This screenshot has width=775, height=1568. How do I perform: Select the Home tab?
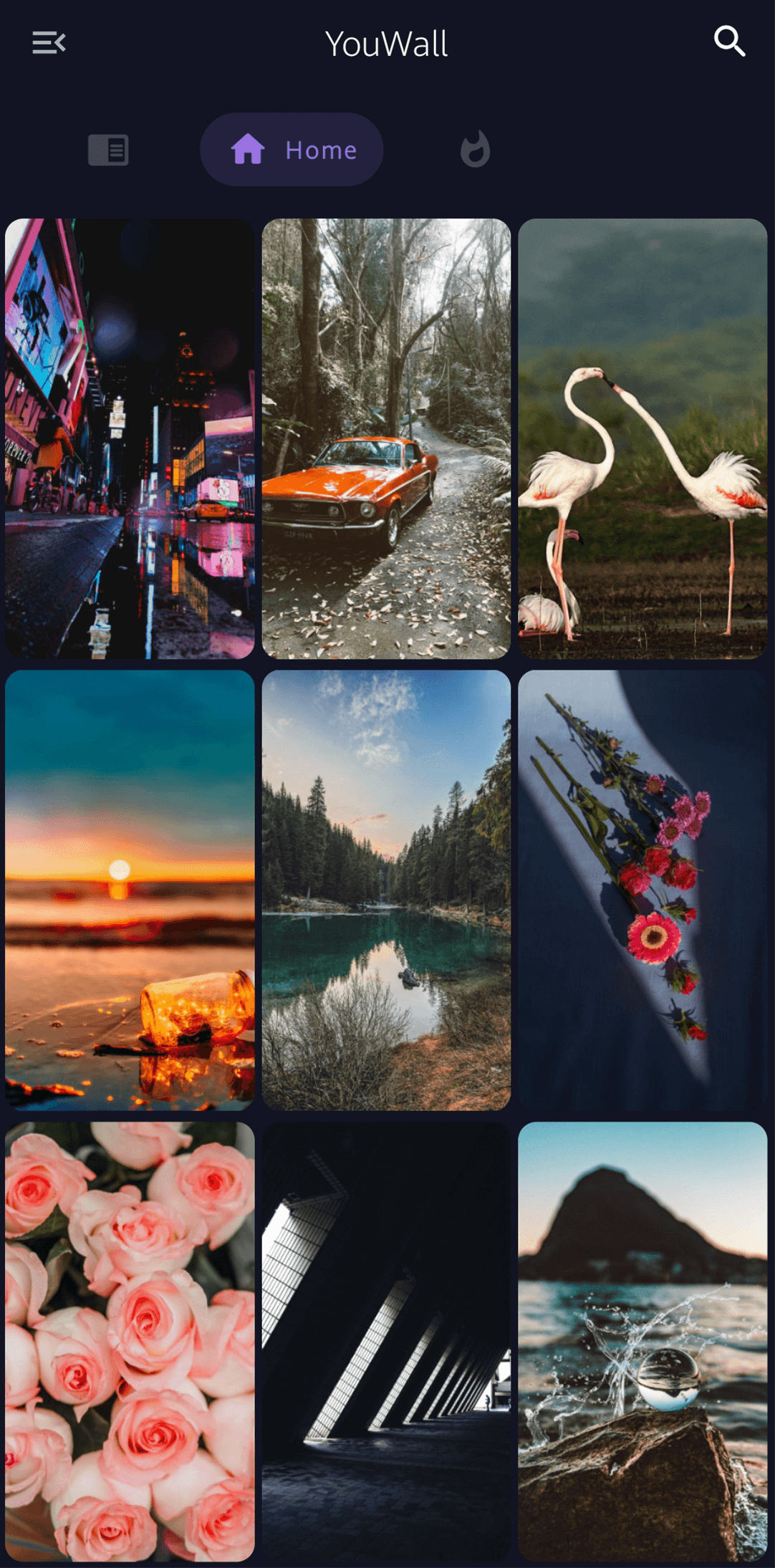pos(292,150)
